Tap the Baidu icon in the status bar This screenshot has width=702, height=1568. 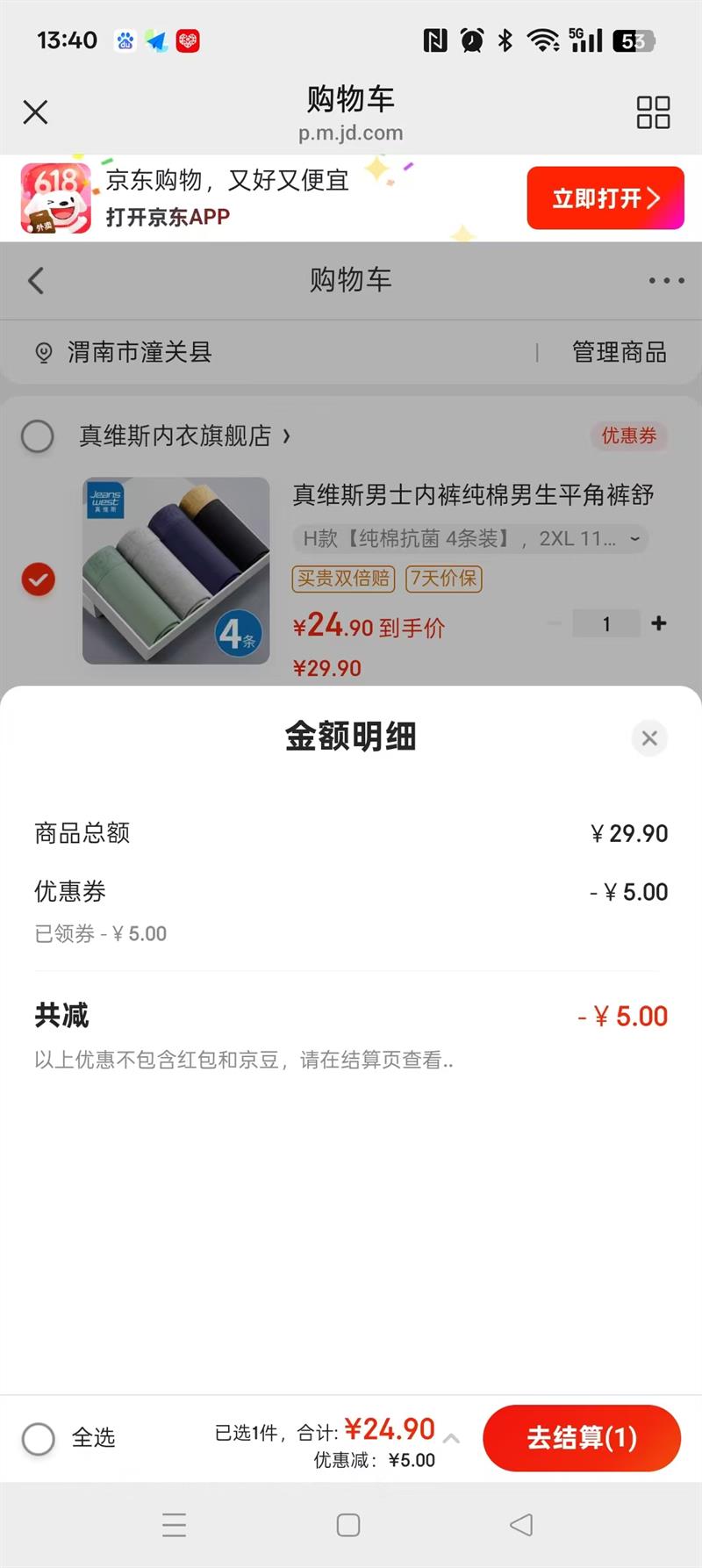[x=125, y=41]
